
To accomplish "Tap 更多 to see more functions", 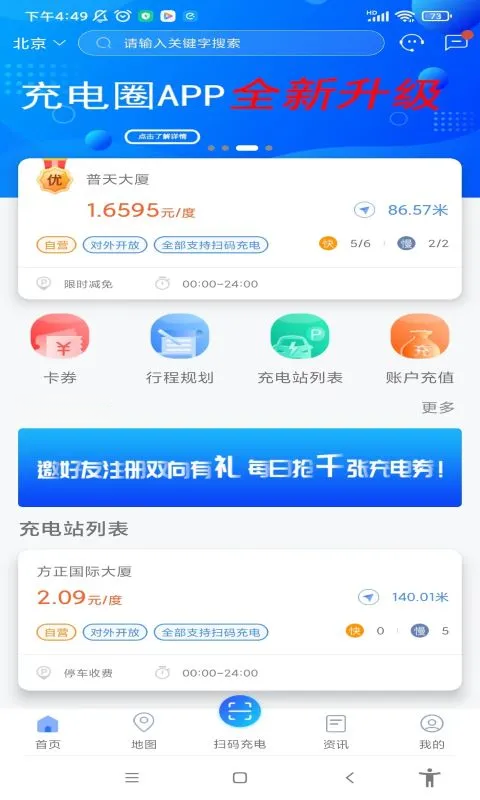I will (438, 407).
